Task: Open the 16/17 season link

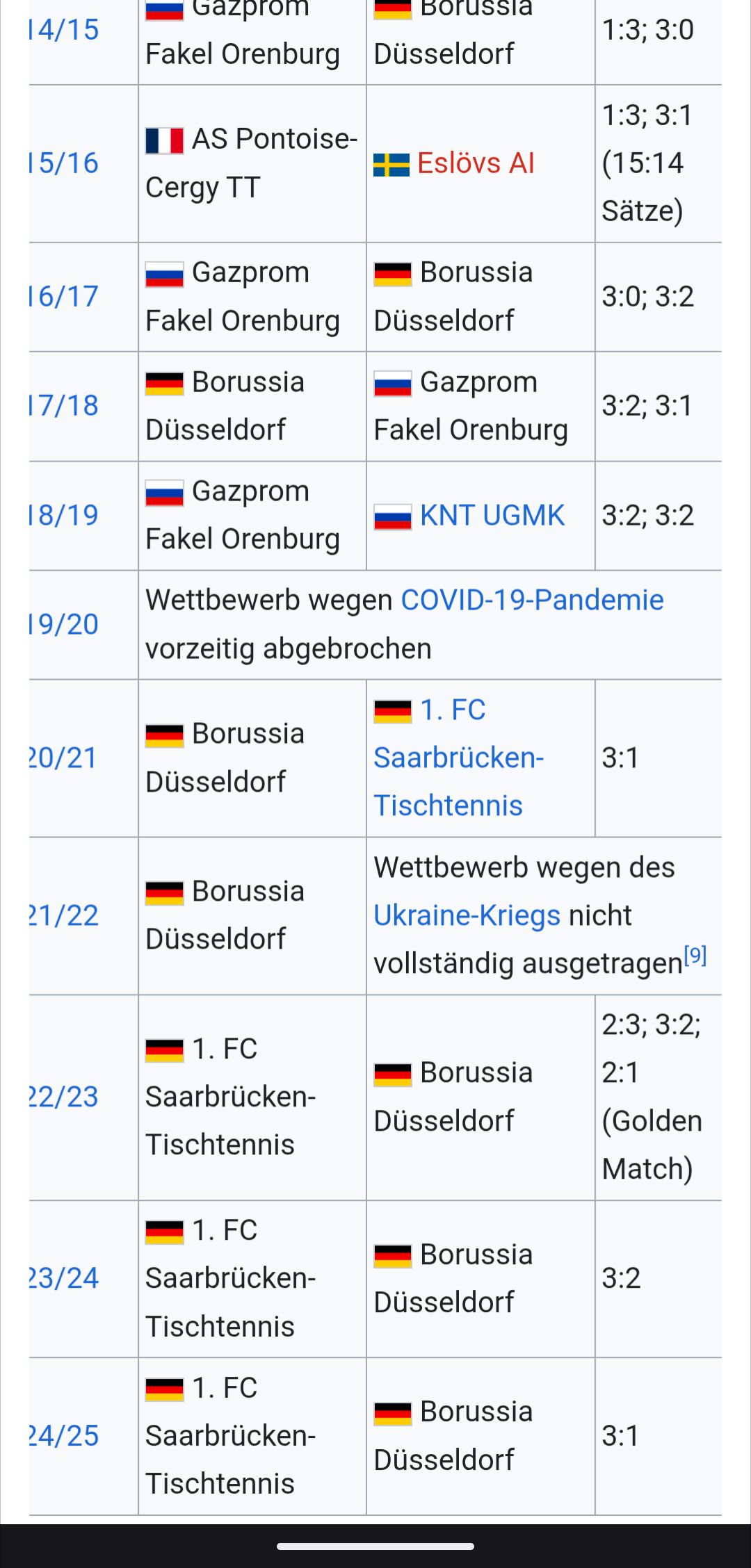Action: [64, 297]
